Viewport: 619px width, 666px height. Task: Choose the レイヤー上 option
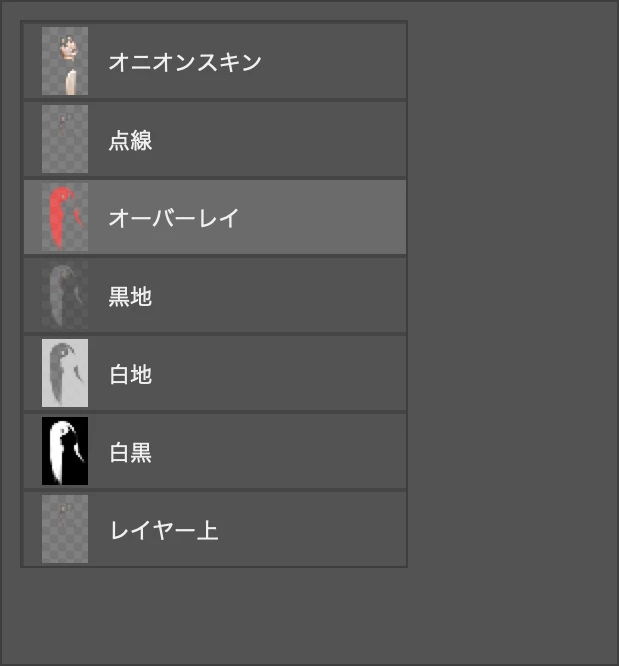(x=214, y=530)
